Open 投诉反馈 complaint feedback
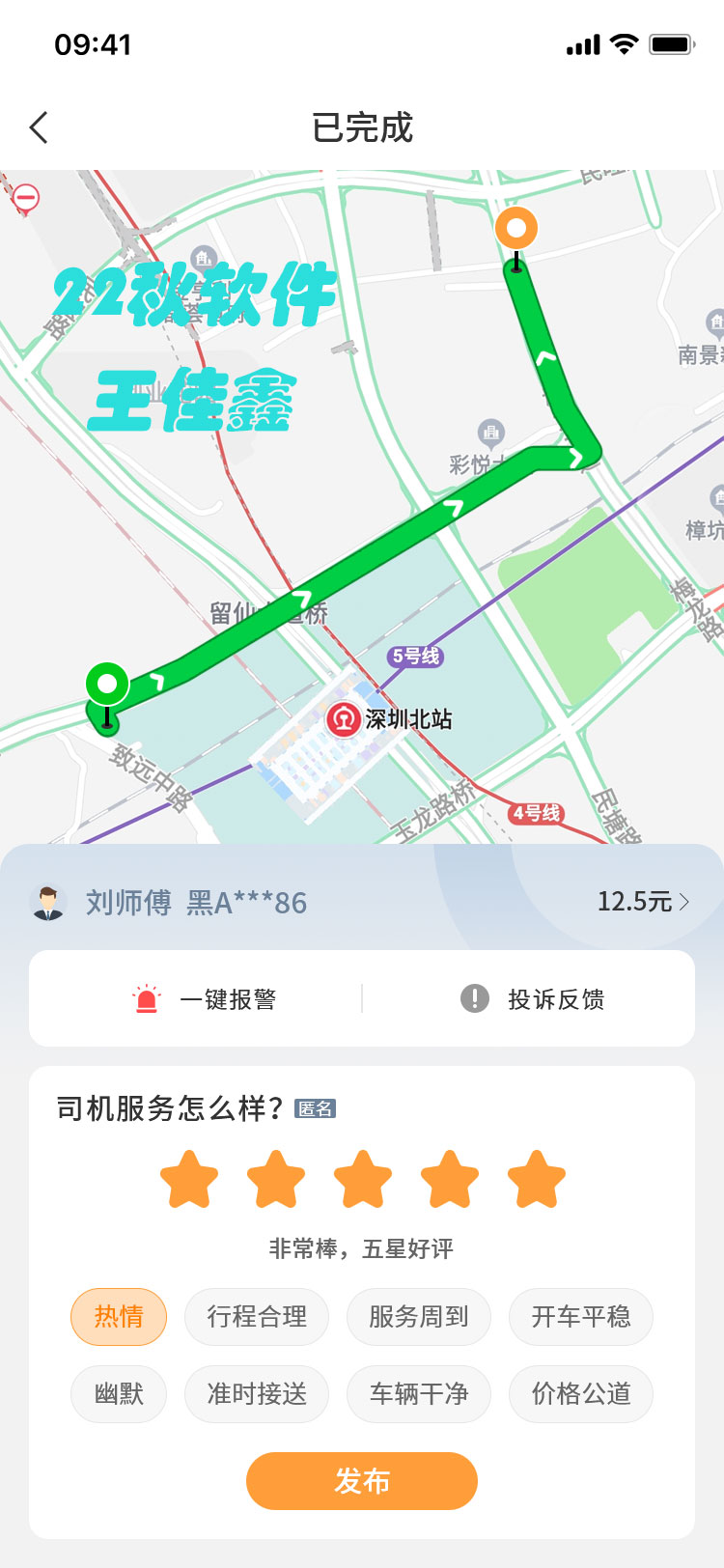 pyautogui.click(x=533, y=998)
